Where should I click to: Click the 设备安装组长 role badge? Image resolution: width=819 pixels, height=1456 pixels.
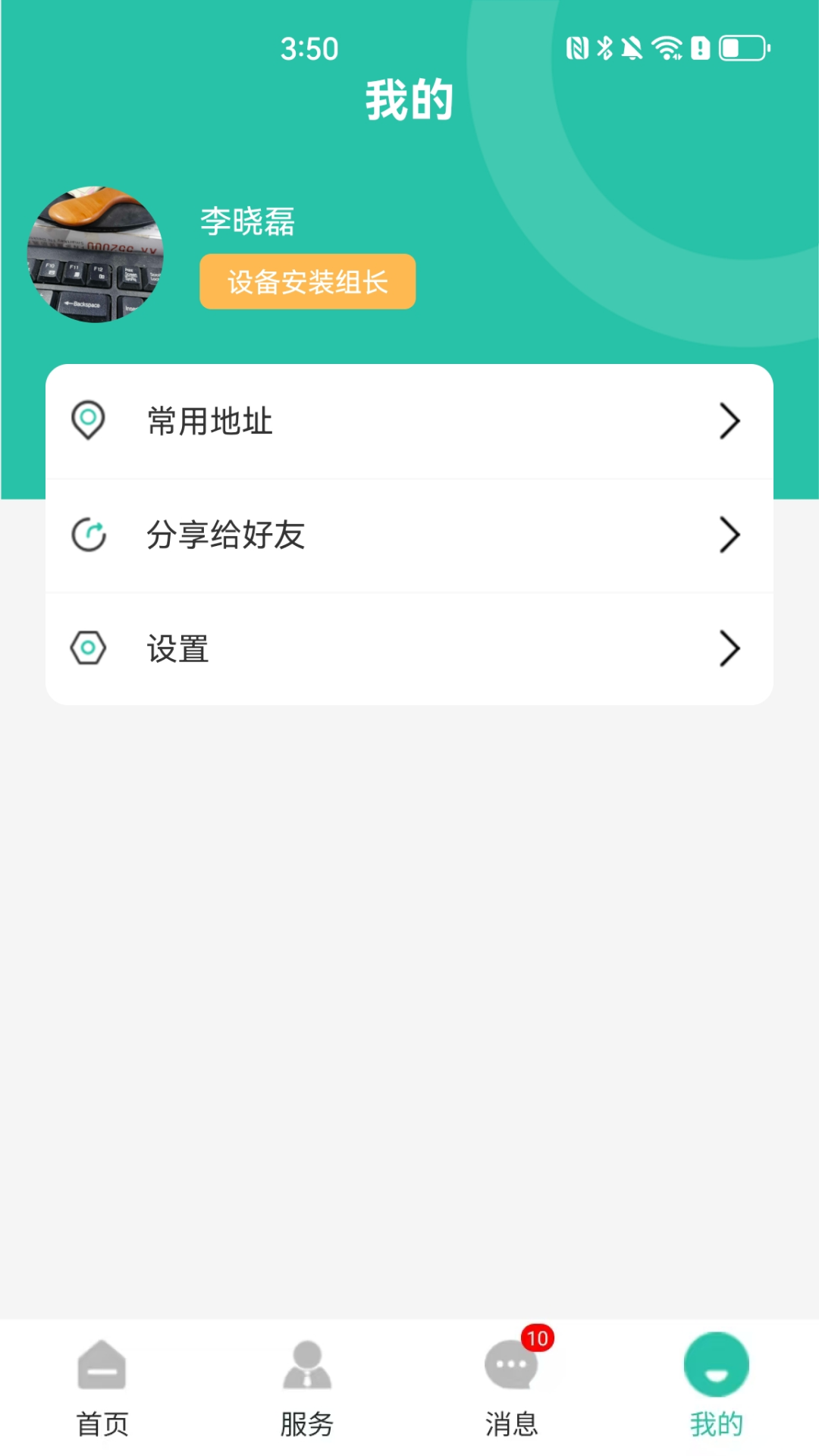coord(307,281)
